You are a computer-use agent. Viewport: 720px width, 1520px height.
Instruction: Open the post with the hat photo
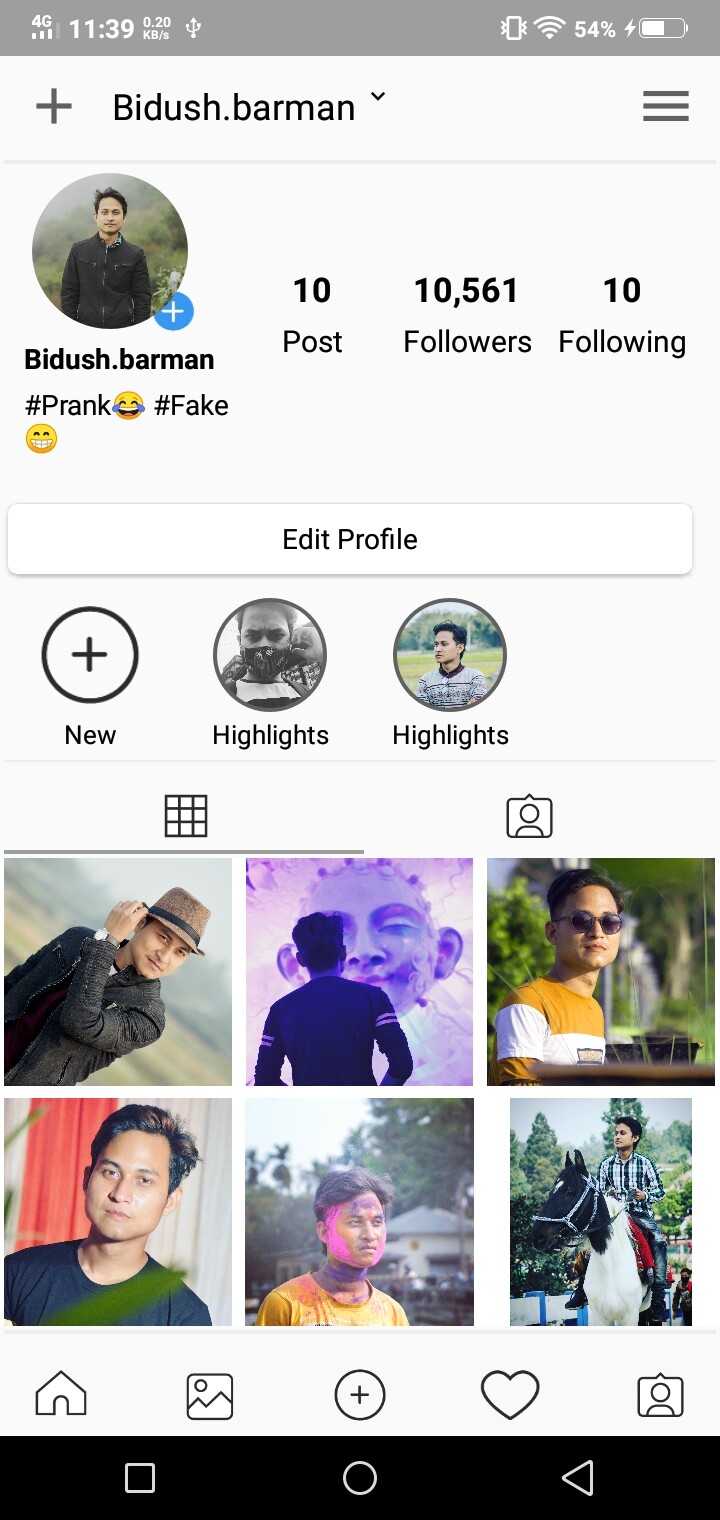click(x=118, y=972)
